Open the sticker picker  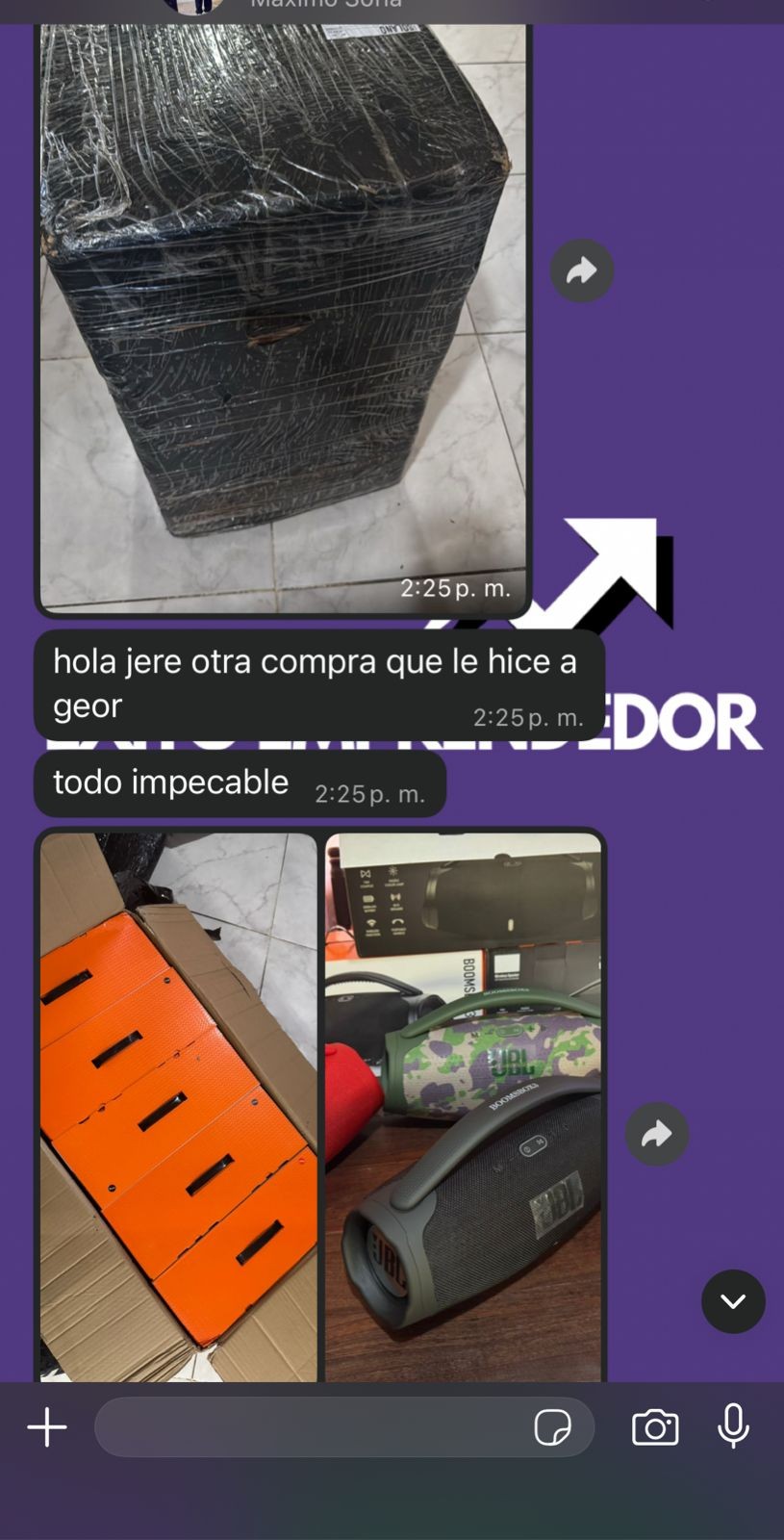(x=552, y=1427)
